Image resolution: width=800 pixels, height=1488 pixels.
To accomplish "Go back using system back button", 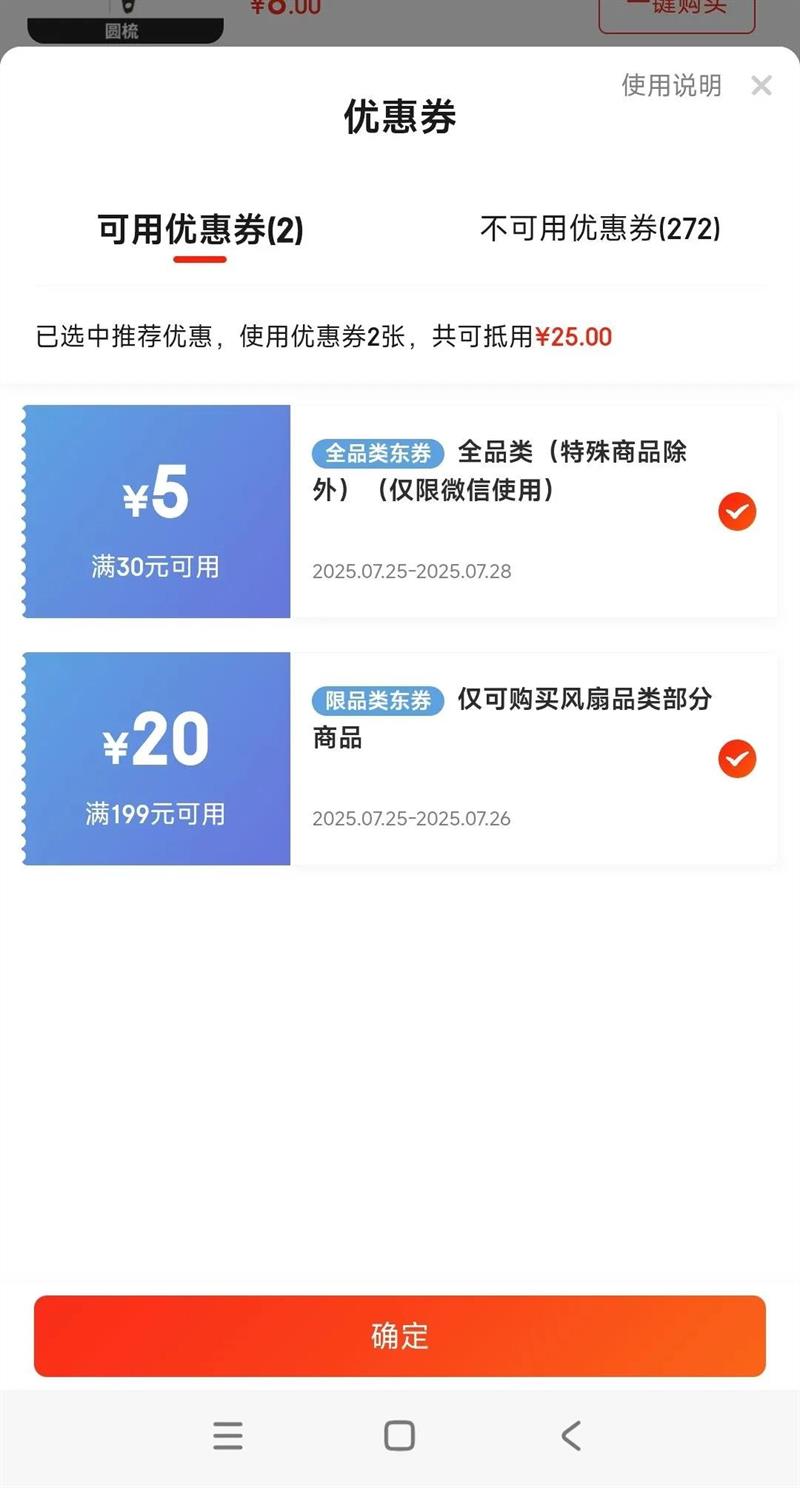I will pos(571,1436).
